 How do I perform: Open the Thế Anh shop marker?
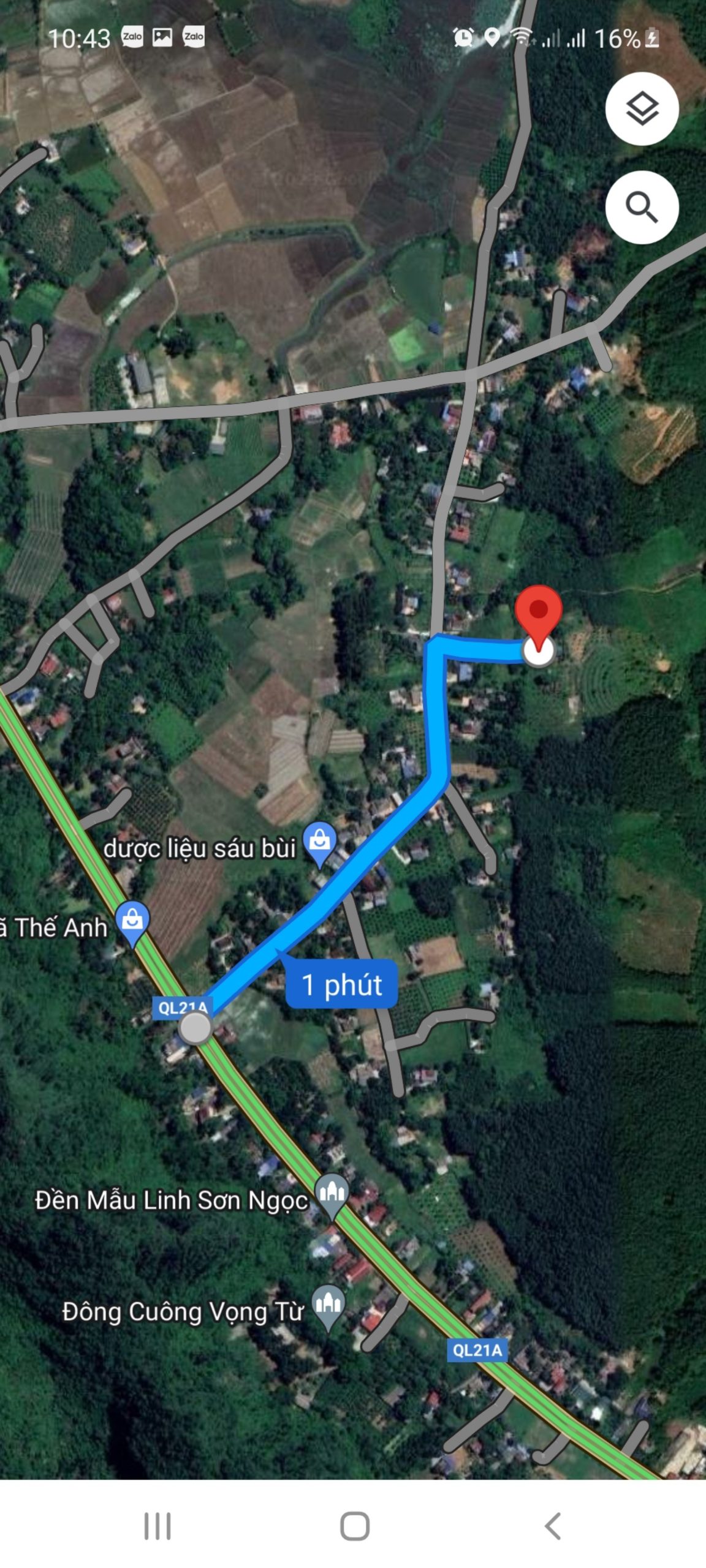(132, 922)
